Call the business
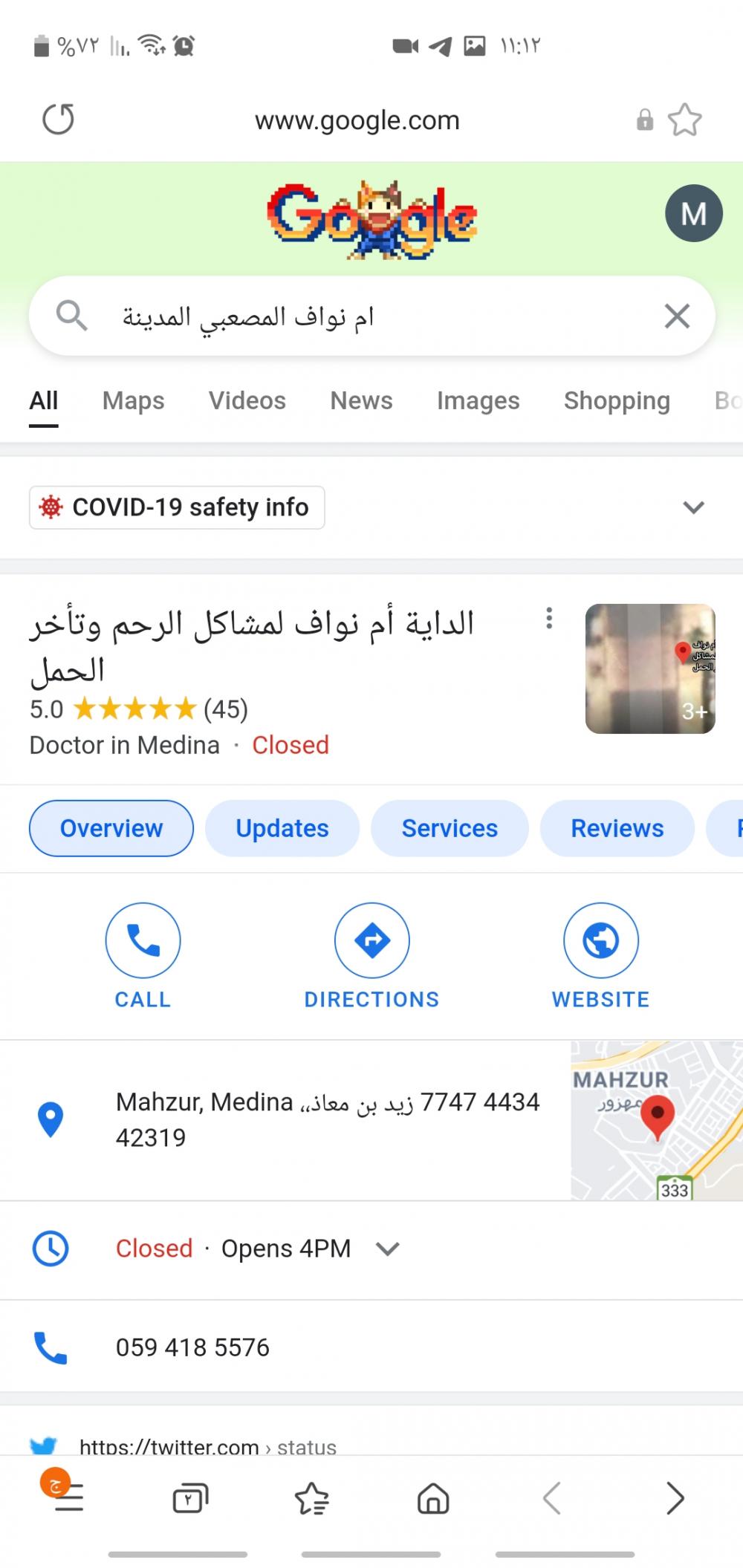 point(143,941)
